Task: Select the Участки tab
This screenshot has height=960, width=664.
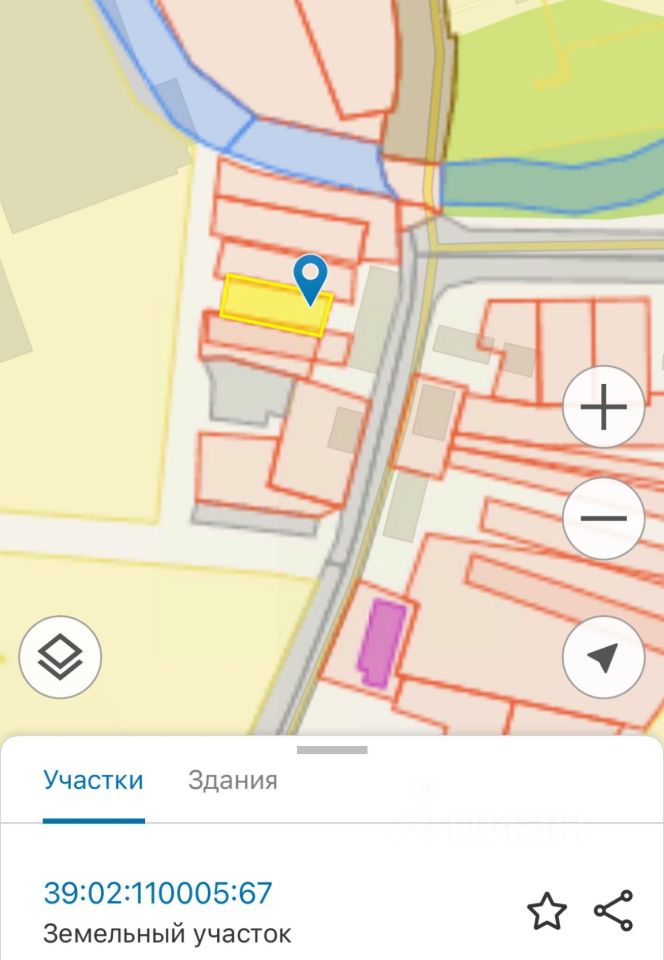Action: click(93, 780)
